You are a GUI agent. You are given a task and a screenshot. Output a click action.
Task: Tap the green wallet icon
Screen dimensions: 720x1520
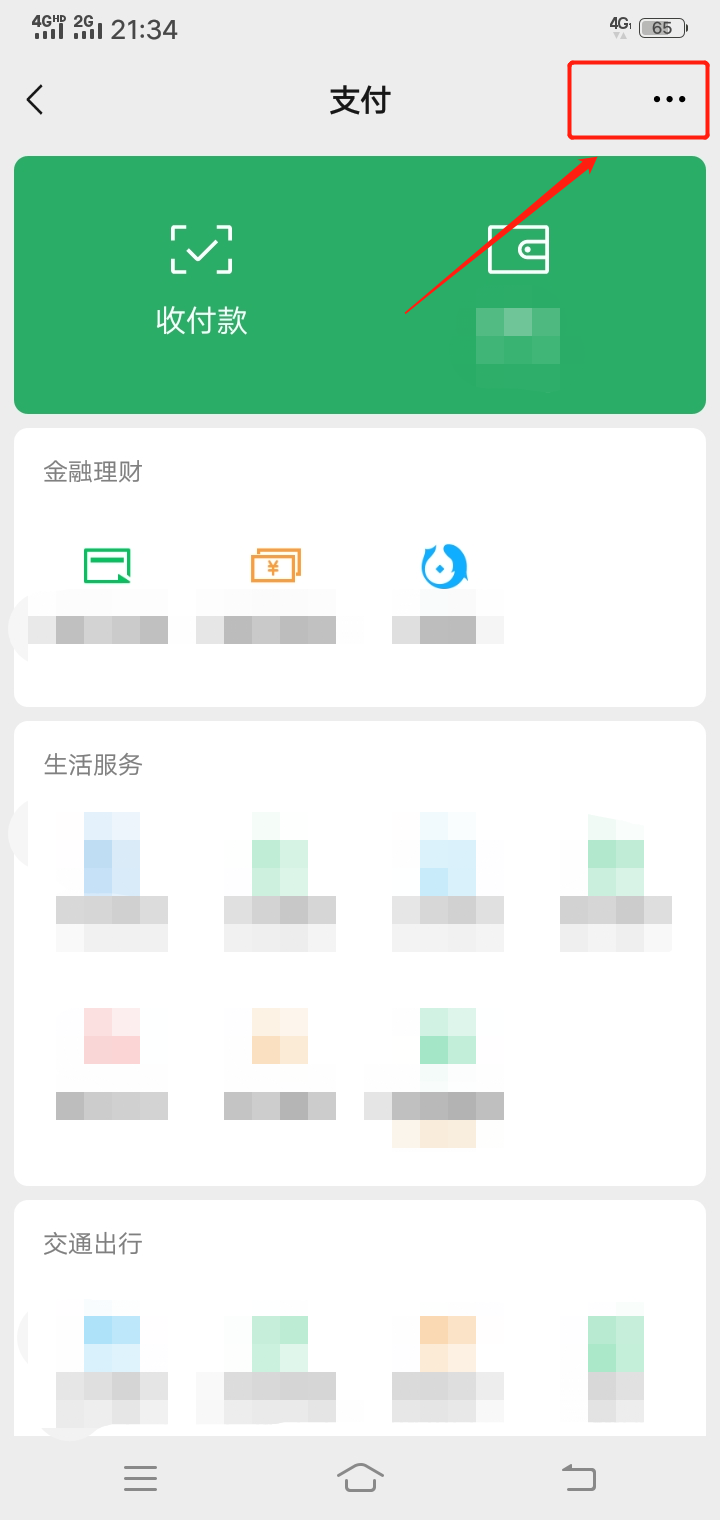click(520, 248)
